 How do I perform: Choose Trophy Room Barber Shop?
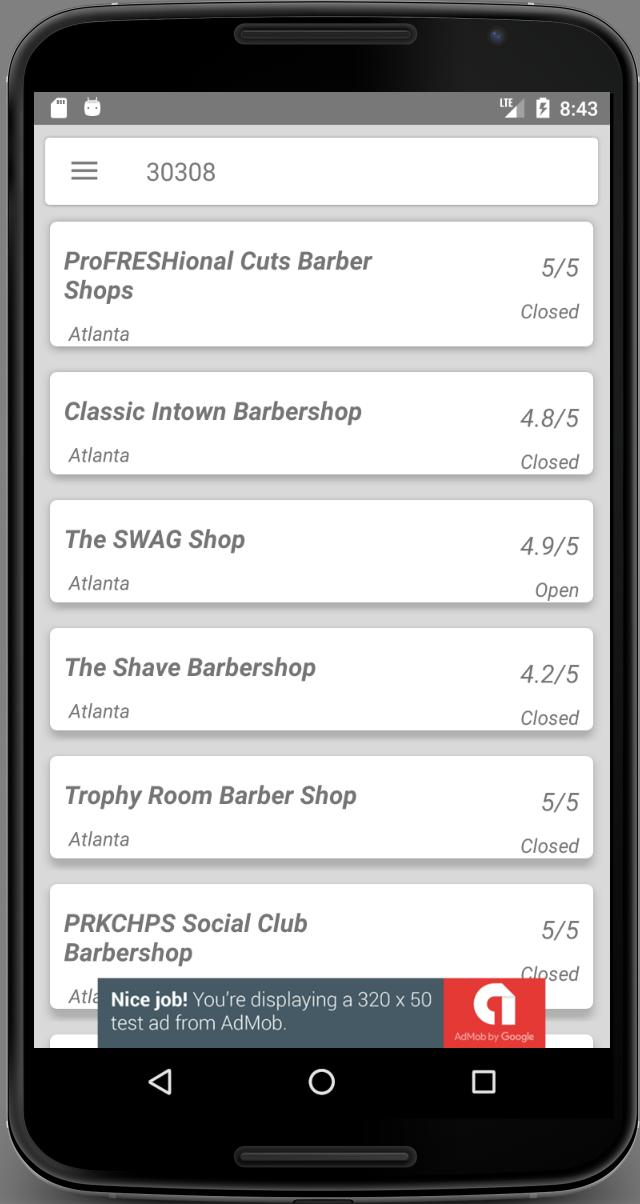tap(321, 807)
